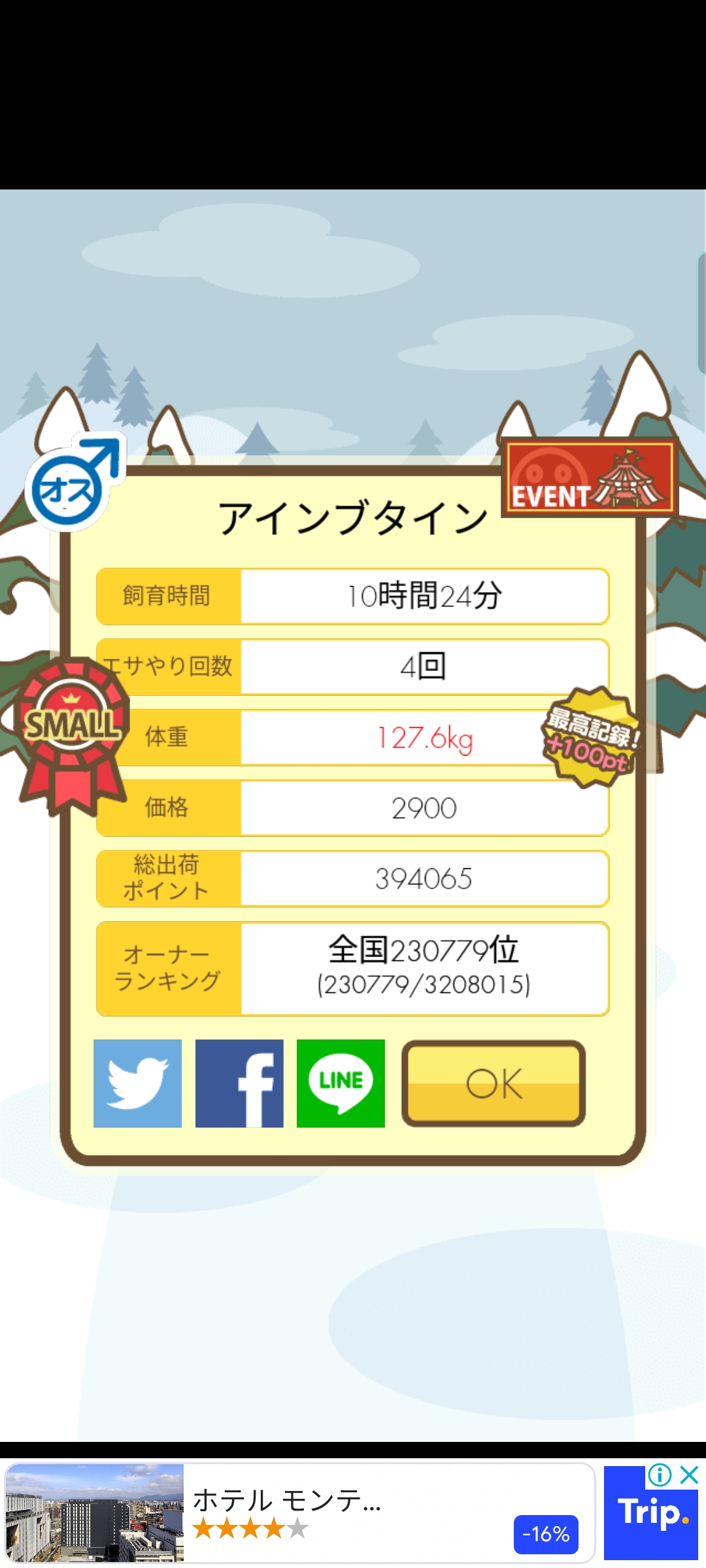Share the result on Twitter

click(x=137, y=1083)
